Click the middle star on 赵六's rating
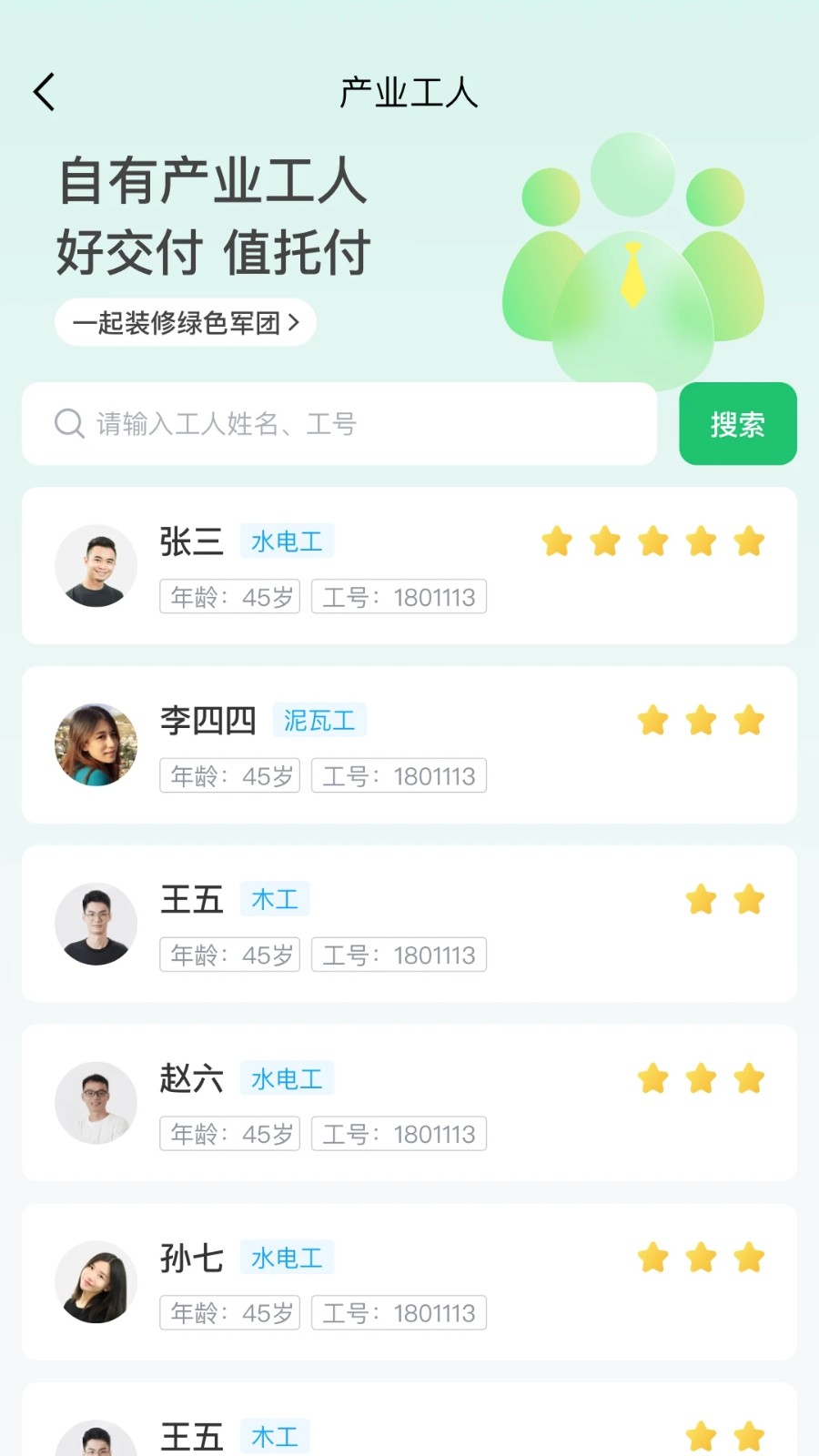Image resolution: width=819 pixels, height=1456 pixels. [x=701, y=1078]
